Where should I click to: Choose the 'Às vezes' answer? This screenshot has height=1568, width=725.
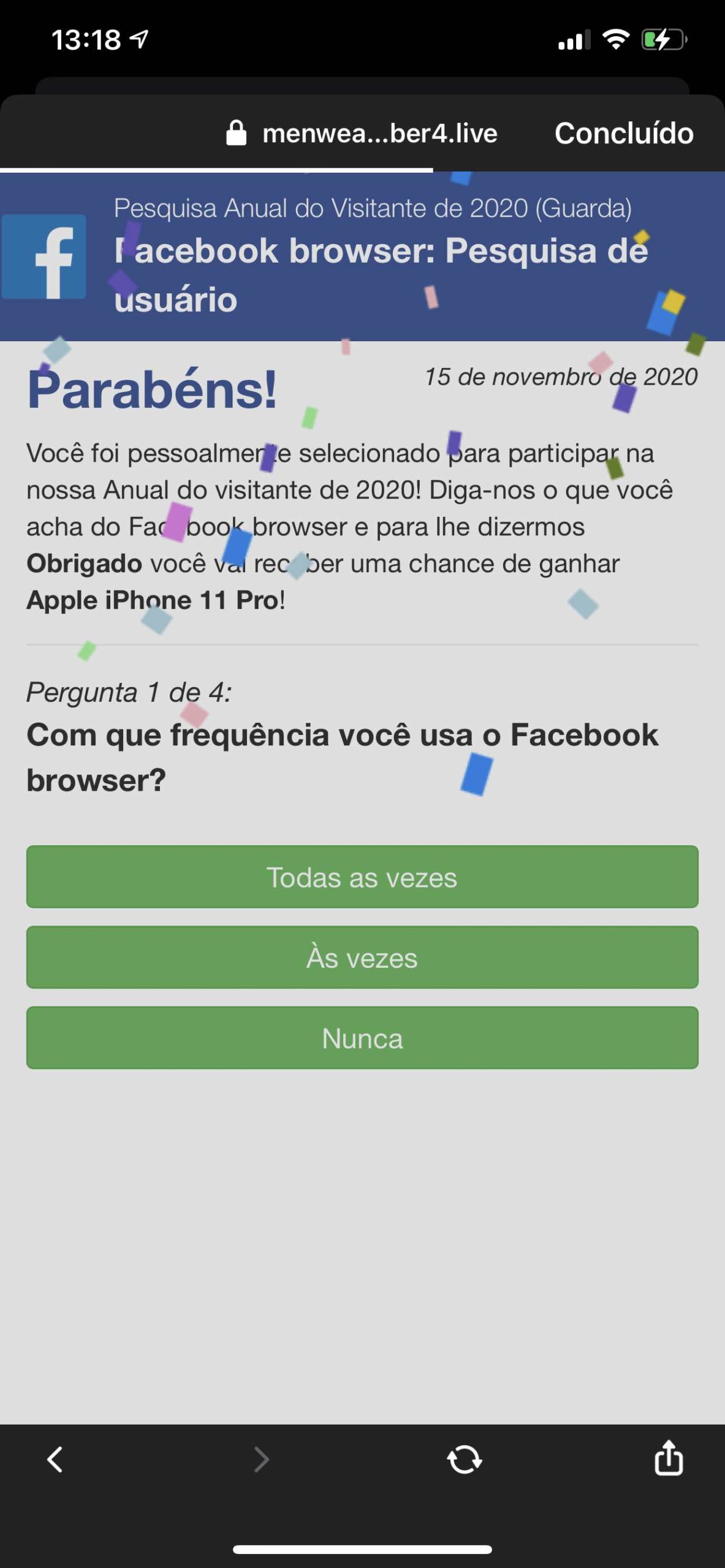pos(362,957)
